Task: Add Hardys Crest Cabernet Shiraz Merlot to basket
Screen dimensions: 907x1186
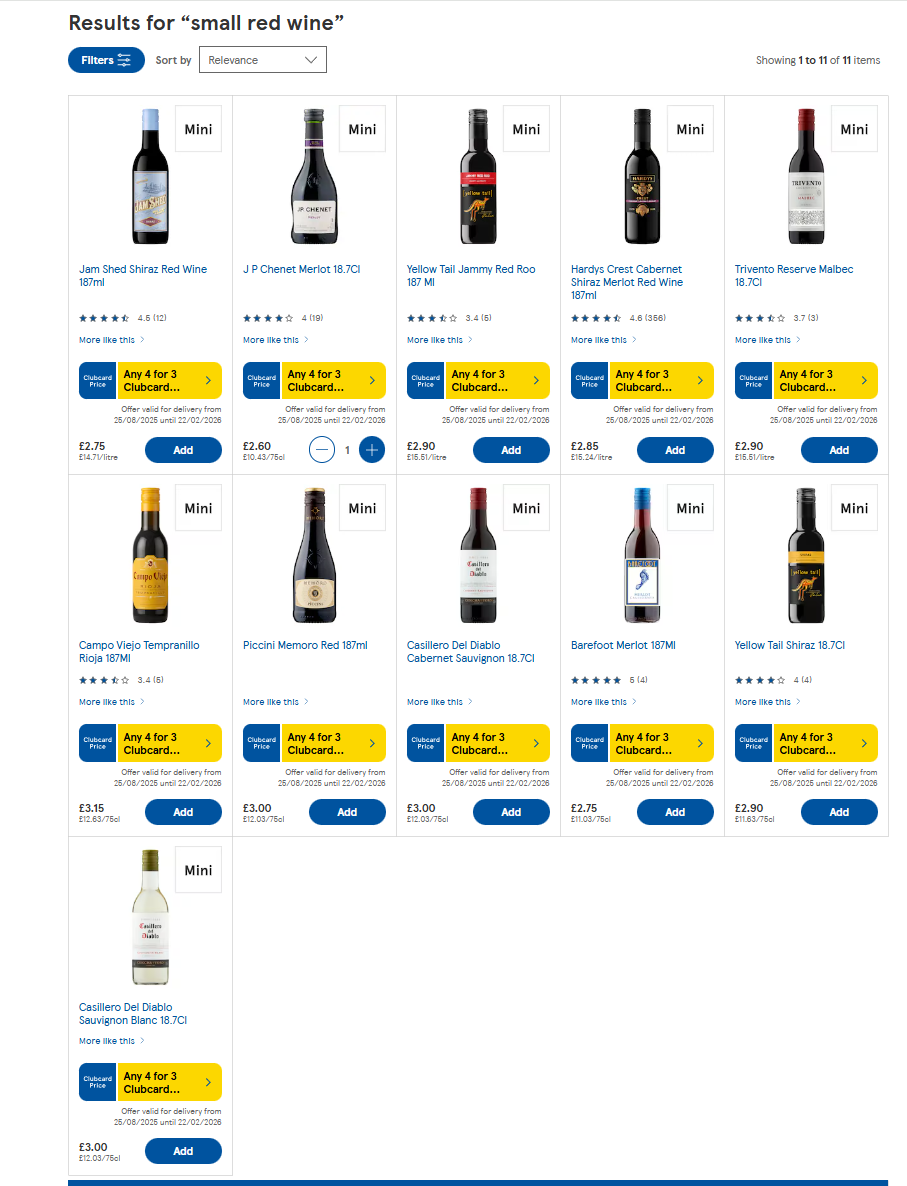Action: point(675,450)
